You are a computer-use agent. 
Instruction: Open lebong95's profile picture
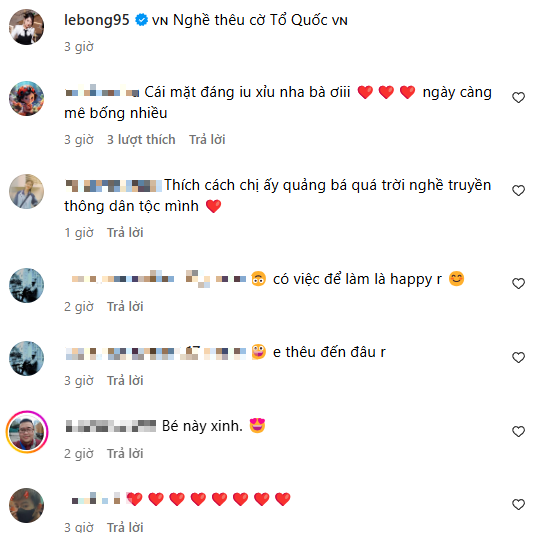(x=27, y=27)
